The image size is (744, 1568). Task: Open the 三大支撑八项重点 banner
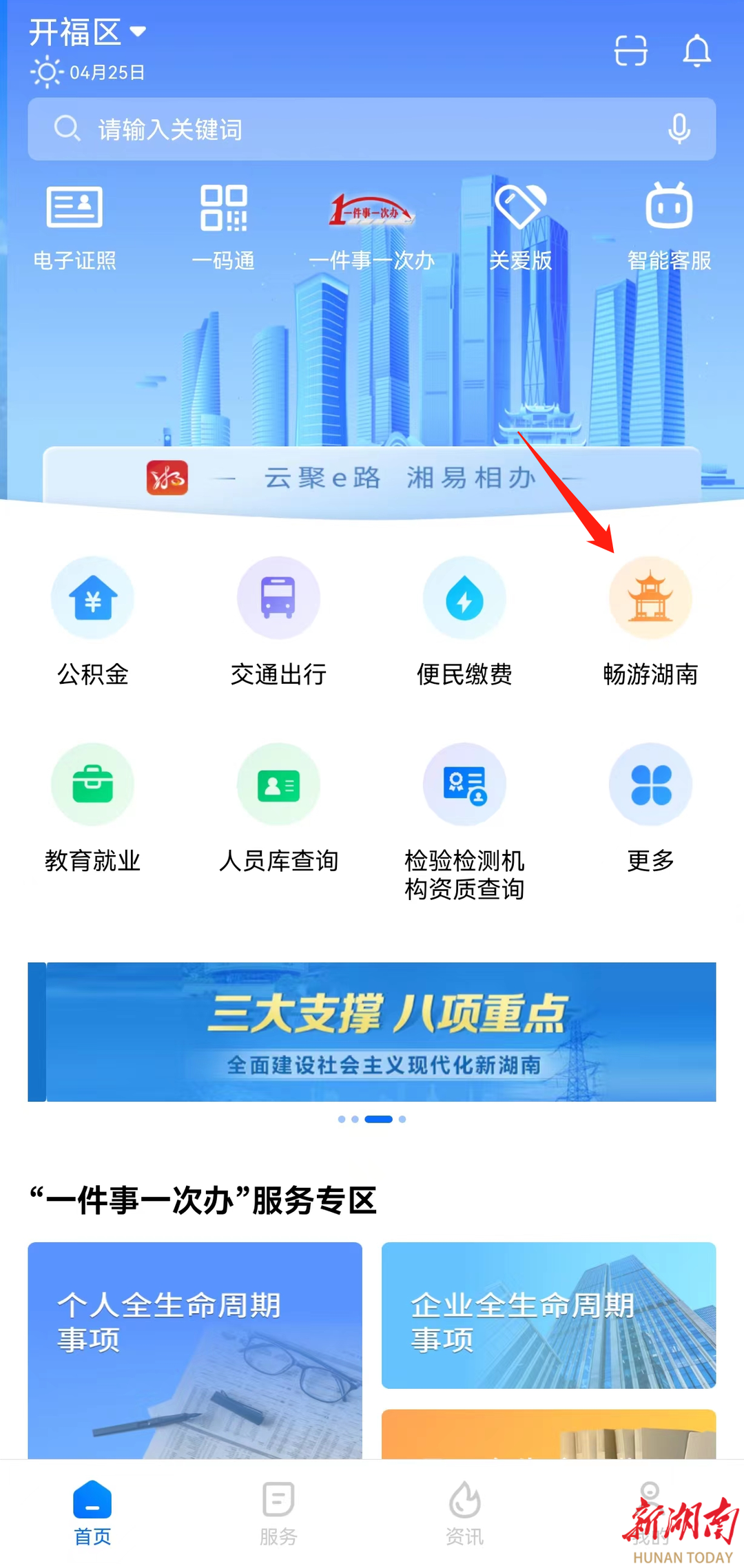(x=372, y=1032)
